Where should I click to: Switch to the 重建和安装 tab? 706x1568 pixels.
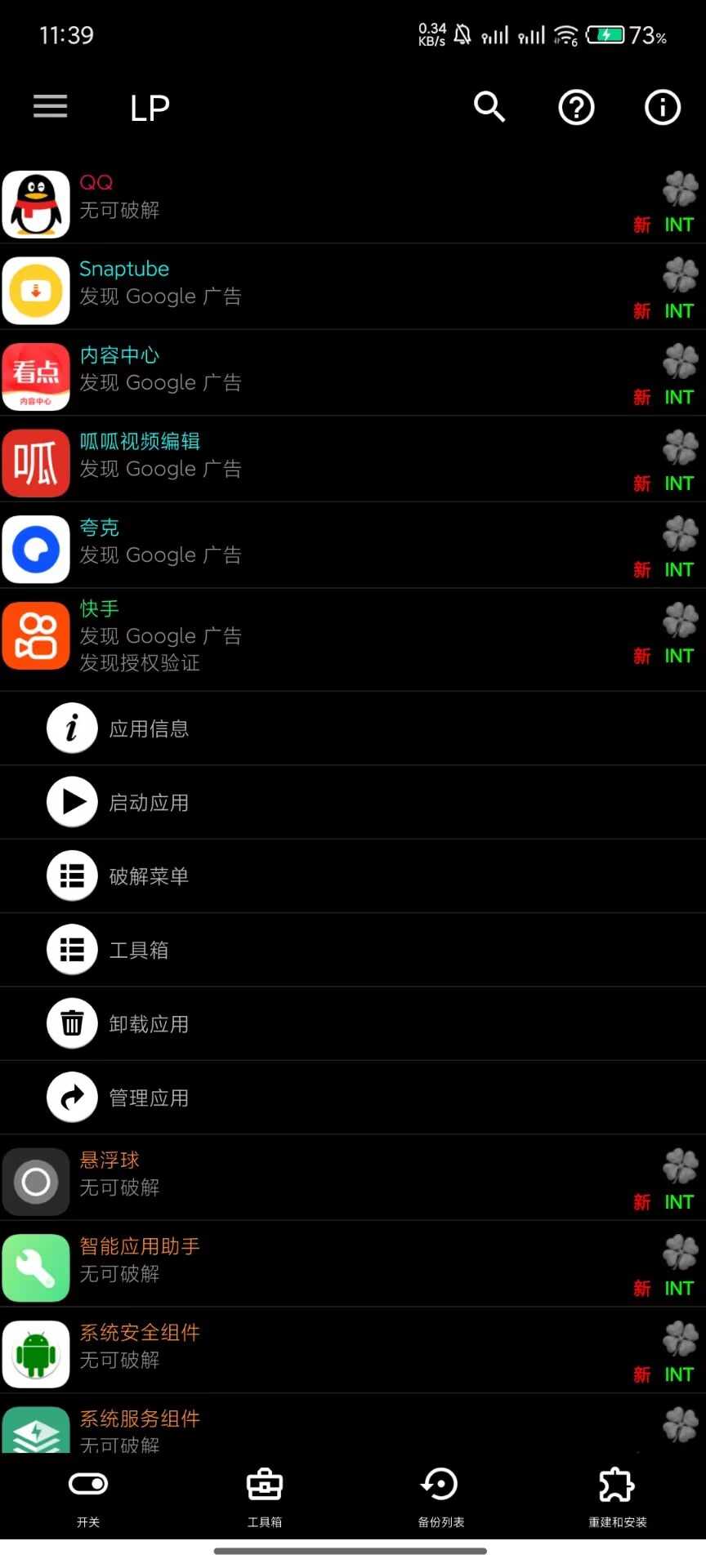pos(617,1498)
